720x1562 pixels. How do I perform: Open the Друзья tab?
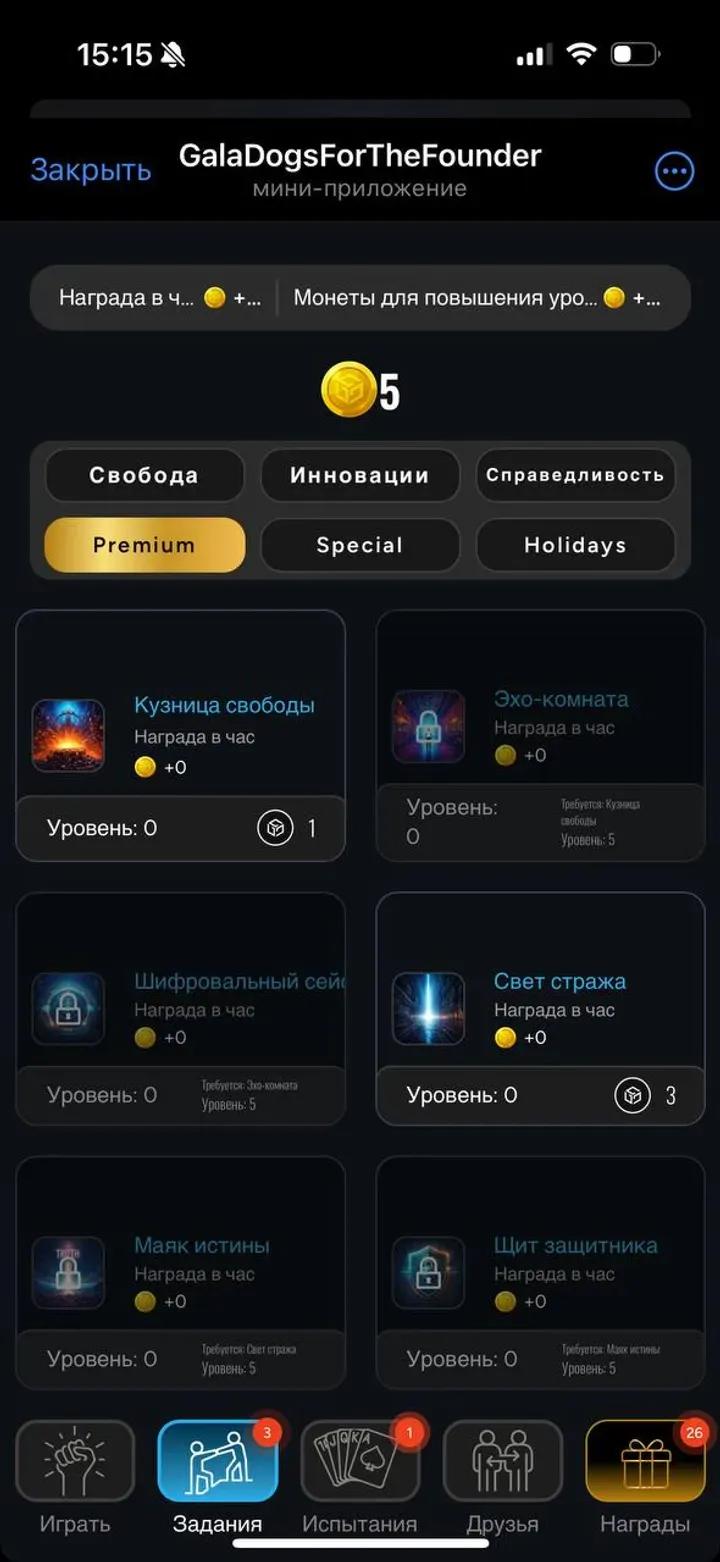point(502,1478)
